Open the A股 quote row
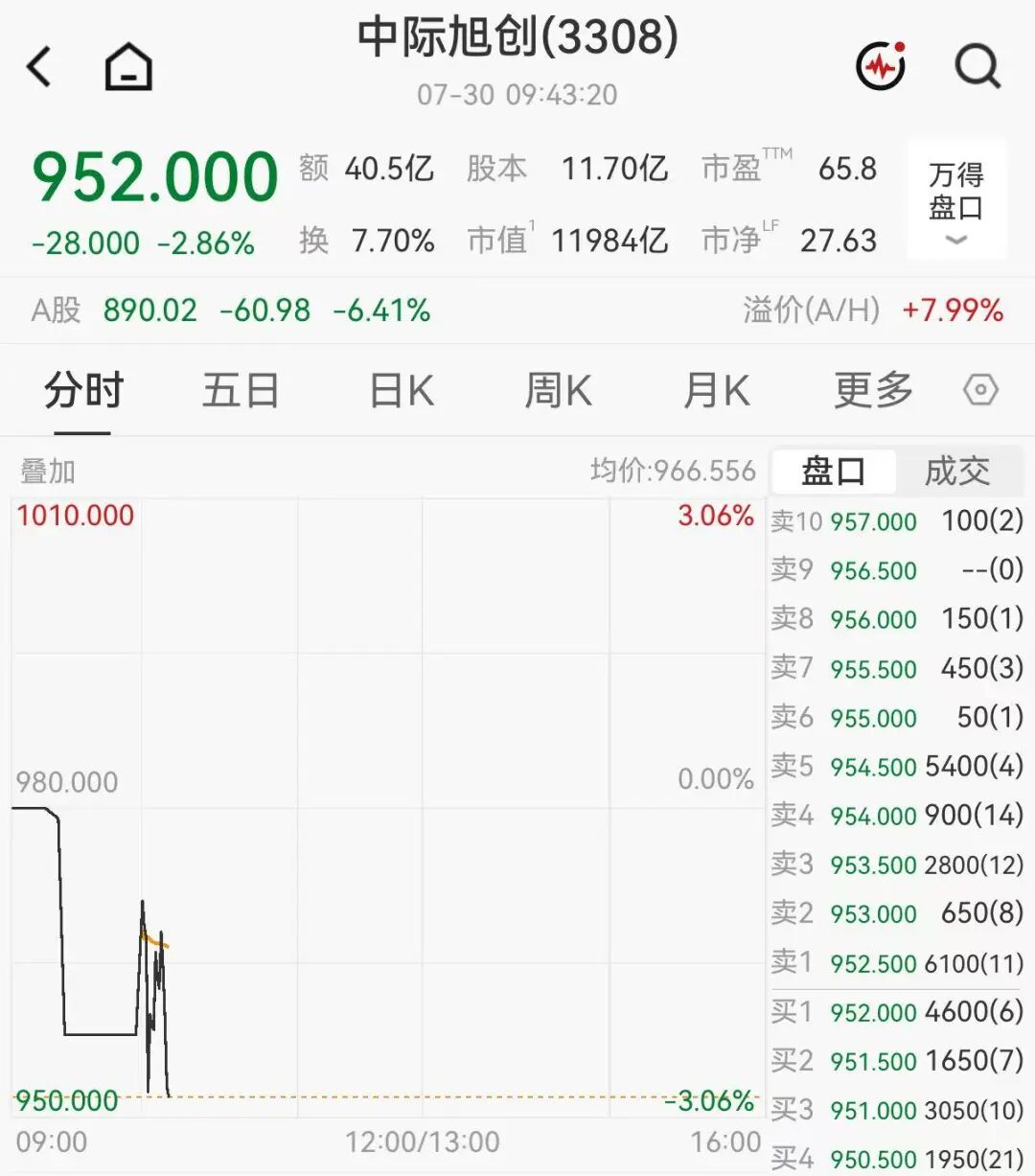 point(517,311)
